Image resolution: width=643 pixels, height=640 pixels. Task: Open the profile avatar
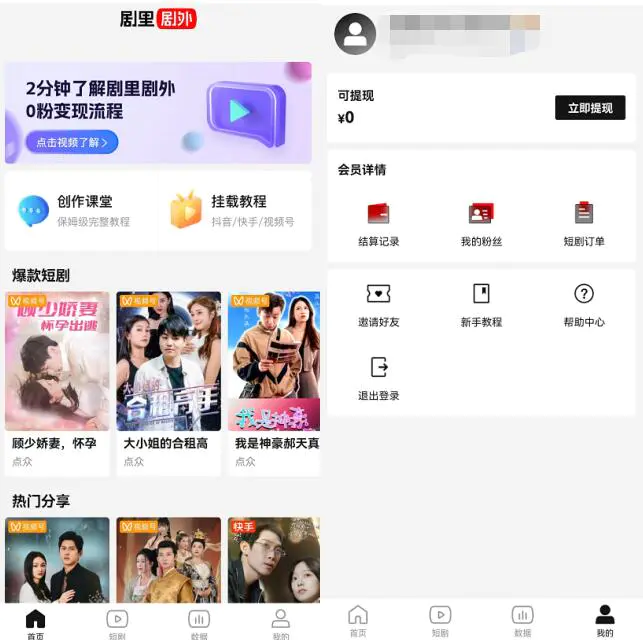click(x=355, y=35)
